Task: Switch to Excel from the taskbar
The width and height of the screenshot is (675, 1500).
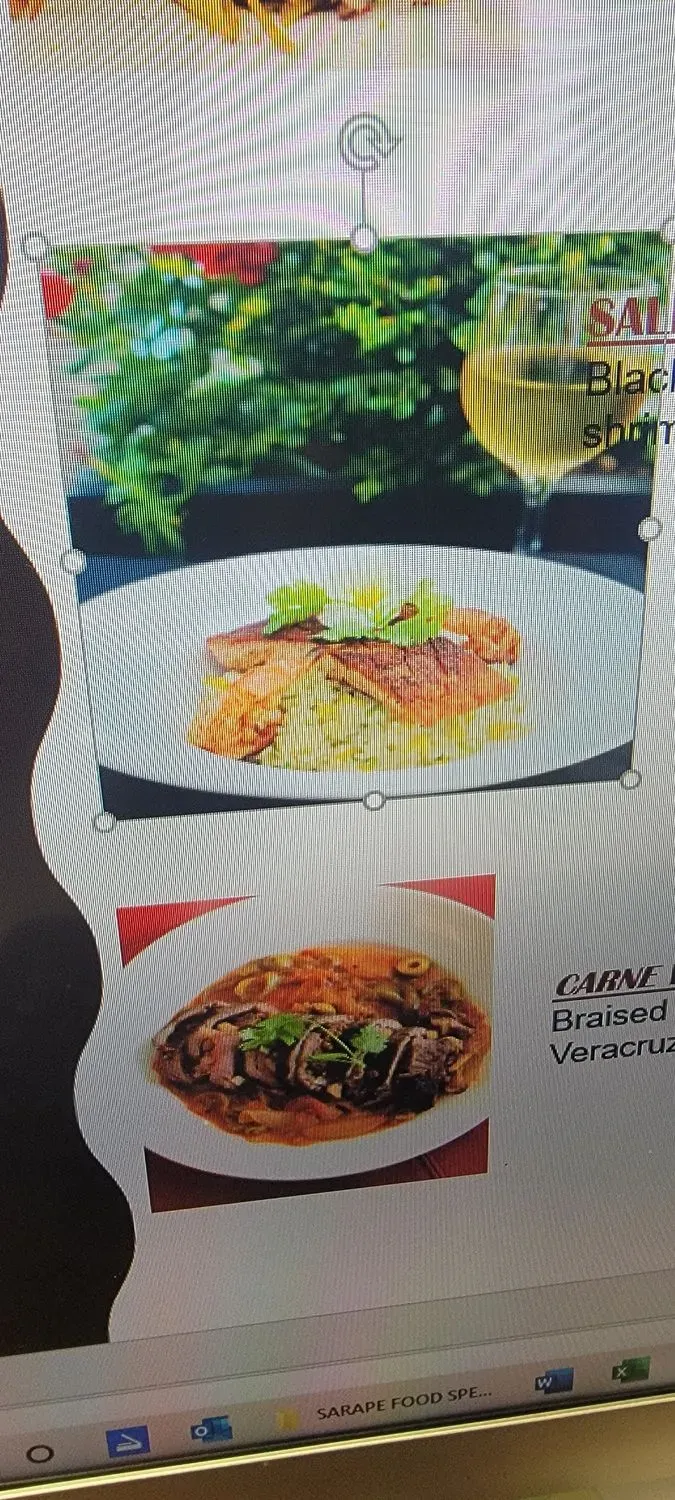Action: pyautogui.click(x=630, y=1371)
